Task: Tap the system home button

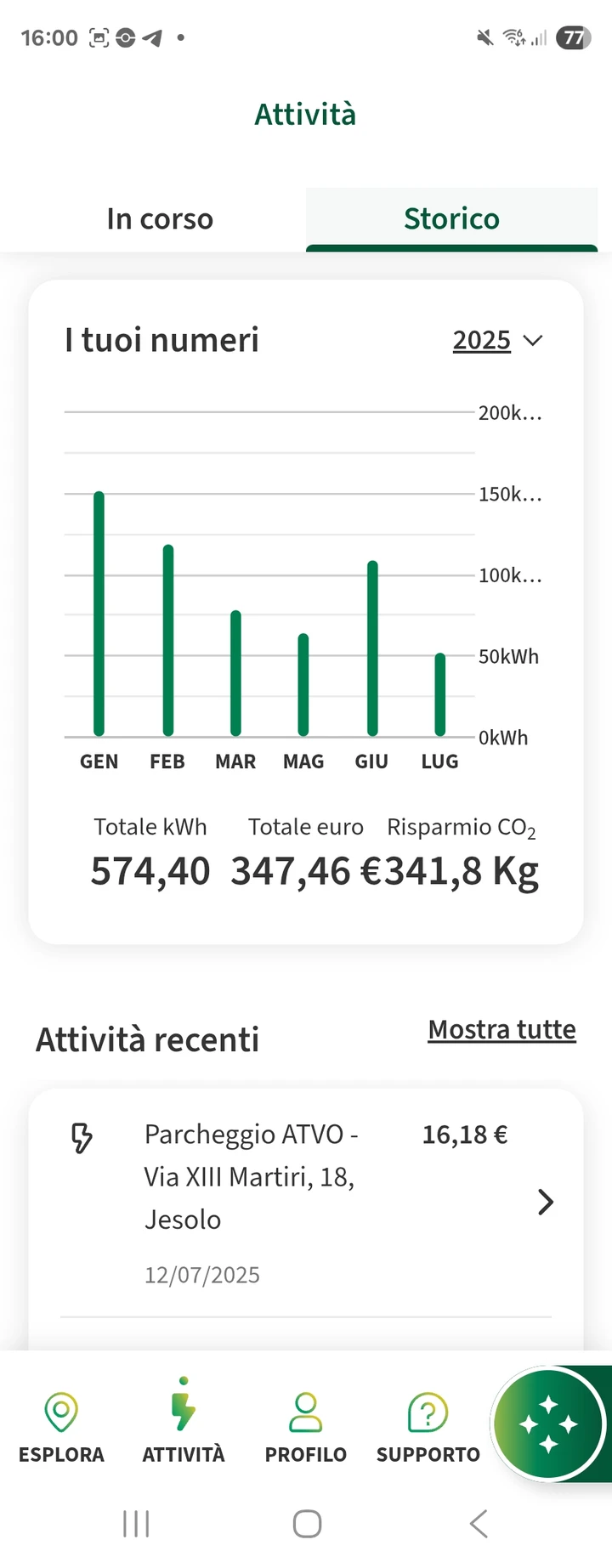Action: pos(307,1524)
